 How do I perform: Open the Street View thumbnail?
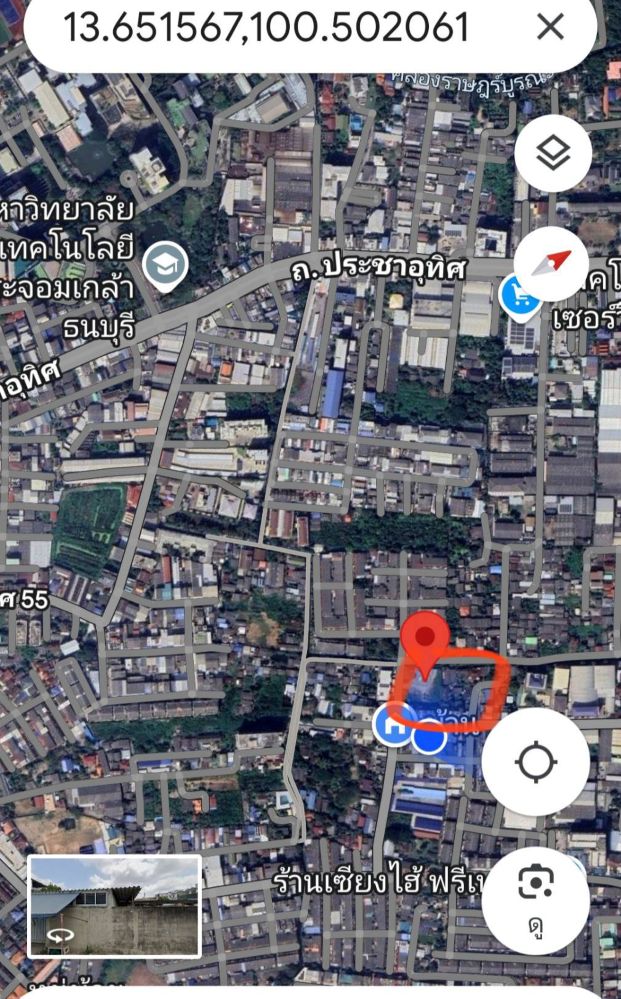pyautogui.click(x=114, y=906)
